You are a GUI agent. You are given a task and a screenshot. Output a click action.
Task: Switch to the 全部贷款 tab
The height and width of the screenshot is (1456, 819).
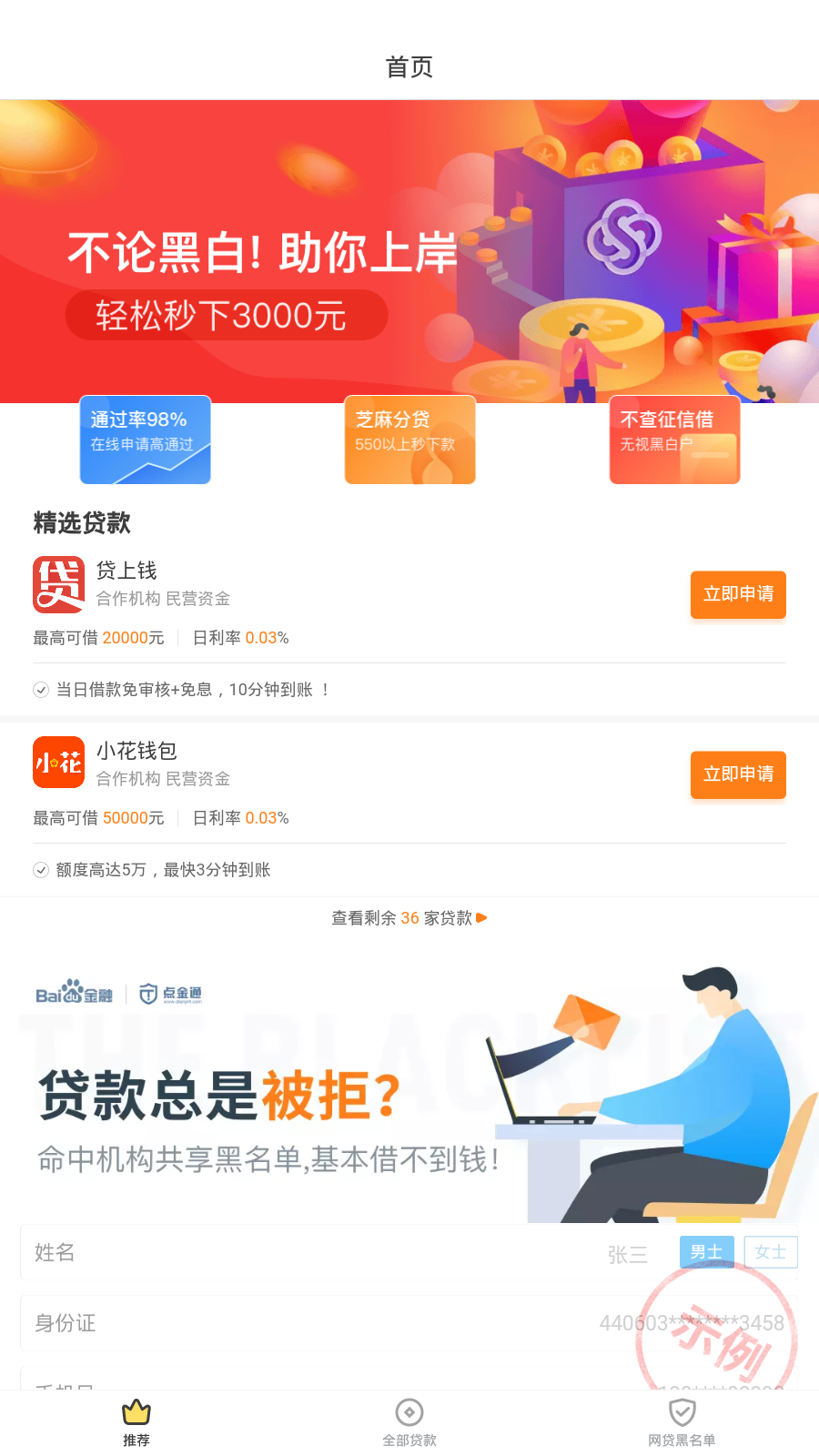[x=409, y=1422]
